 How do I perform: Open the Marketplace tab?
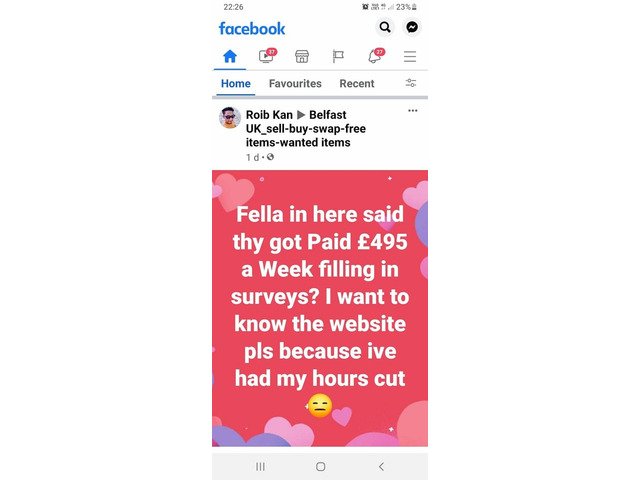302,56
